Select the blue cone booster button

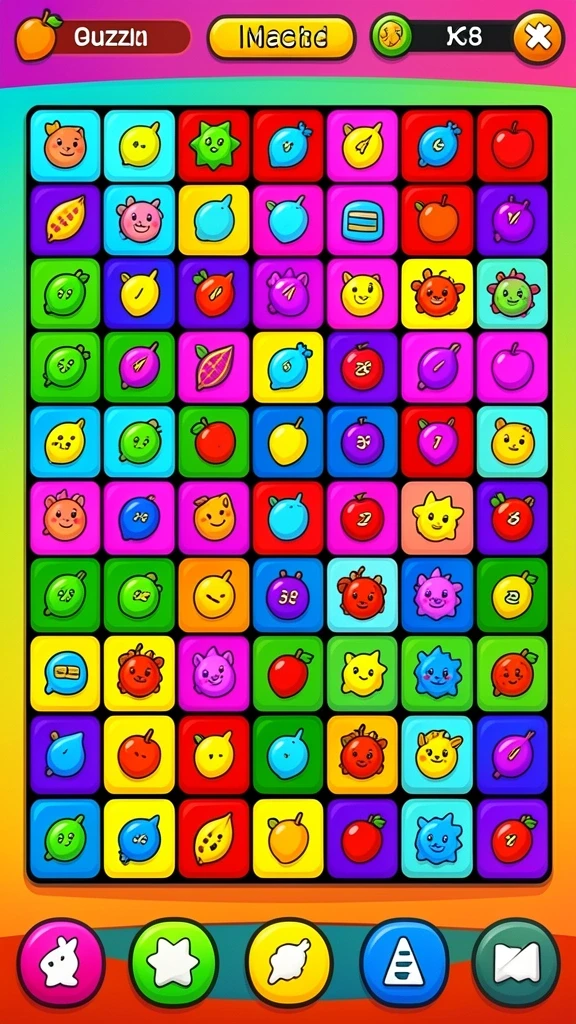pyautogui.click(x=404, y=963)
